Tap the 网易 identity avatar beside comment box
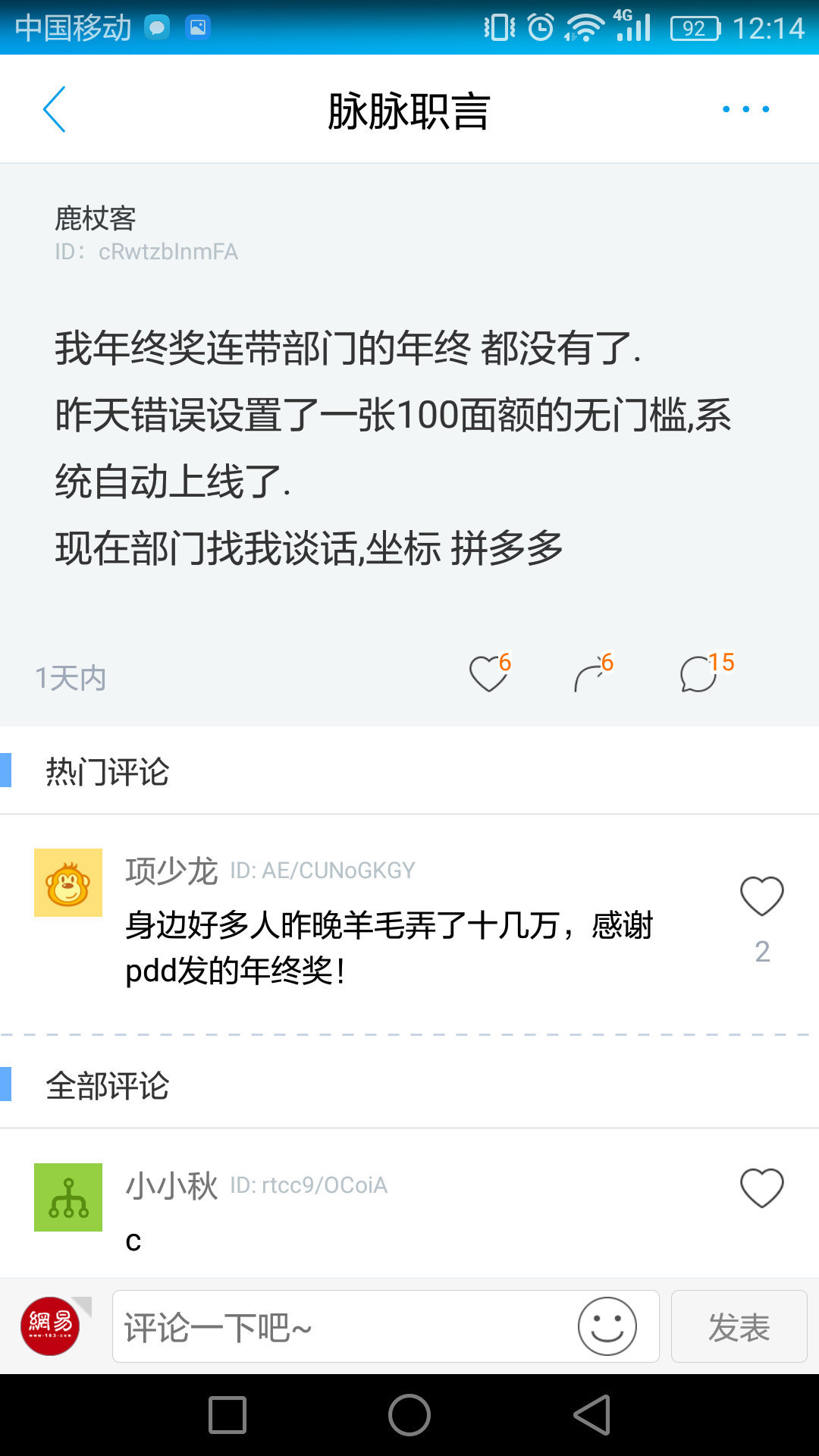This screenshot has width=819, height=1456. point(50,1326)
